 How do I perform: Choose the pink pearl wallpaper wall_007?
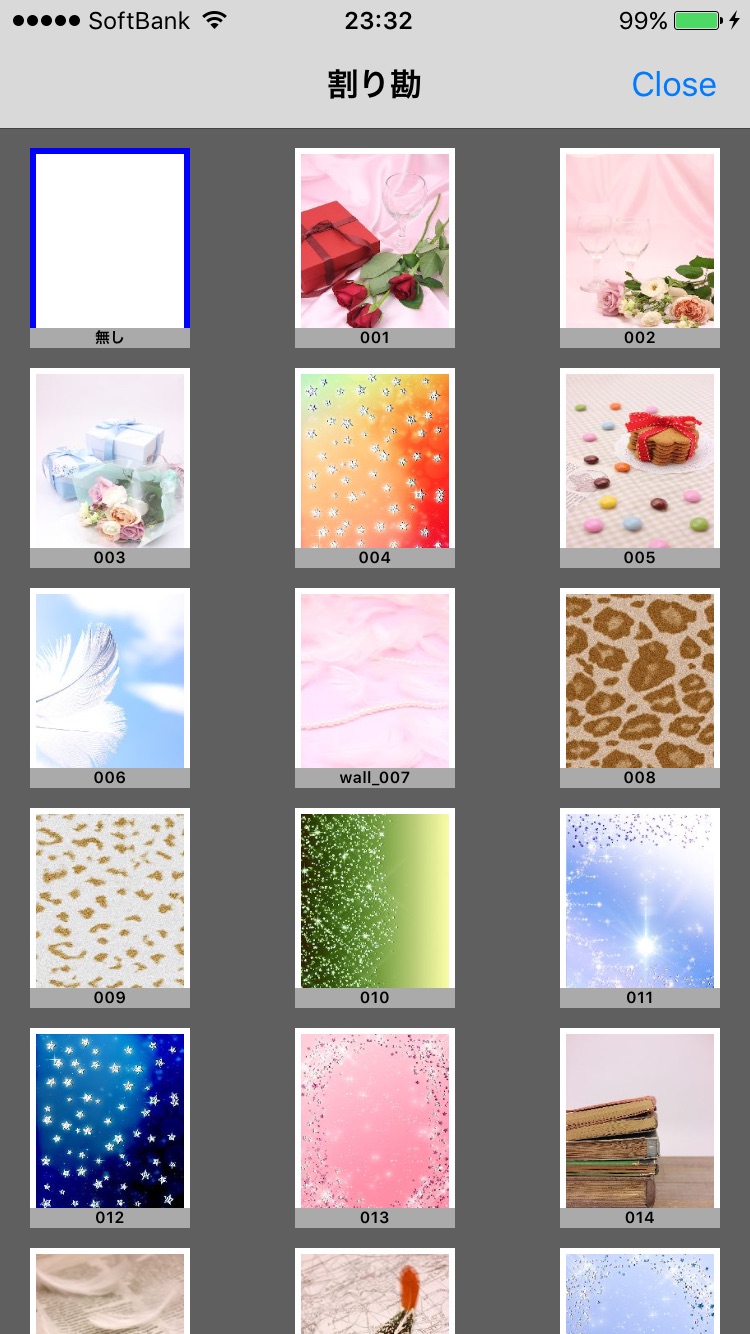(375, 688)
